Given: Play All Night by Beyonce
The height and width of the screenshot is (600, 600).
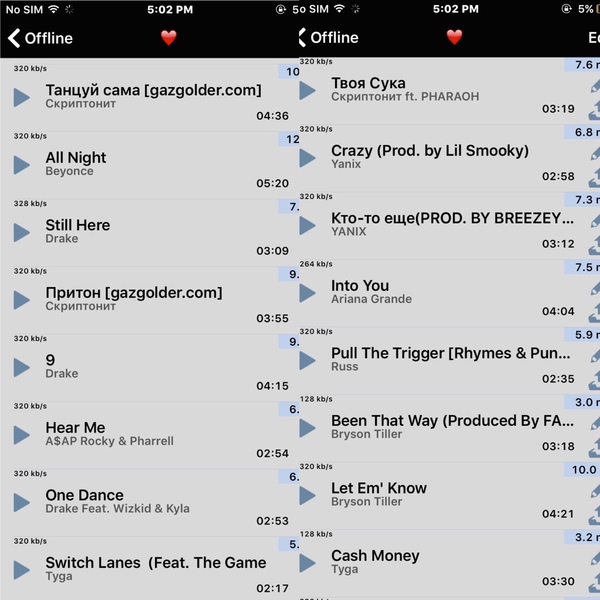Looking at the screenshot, I should [x=22, y=164].
